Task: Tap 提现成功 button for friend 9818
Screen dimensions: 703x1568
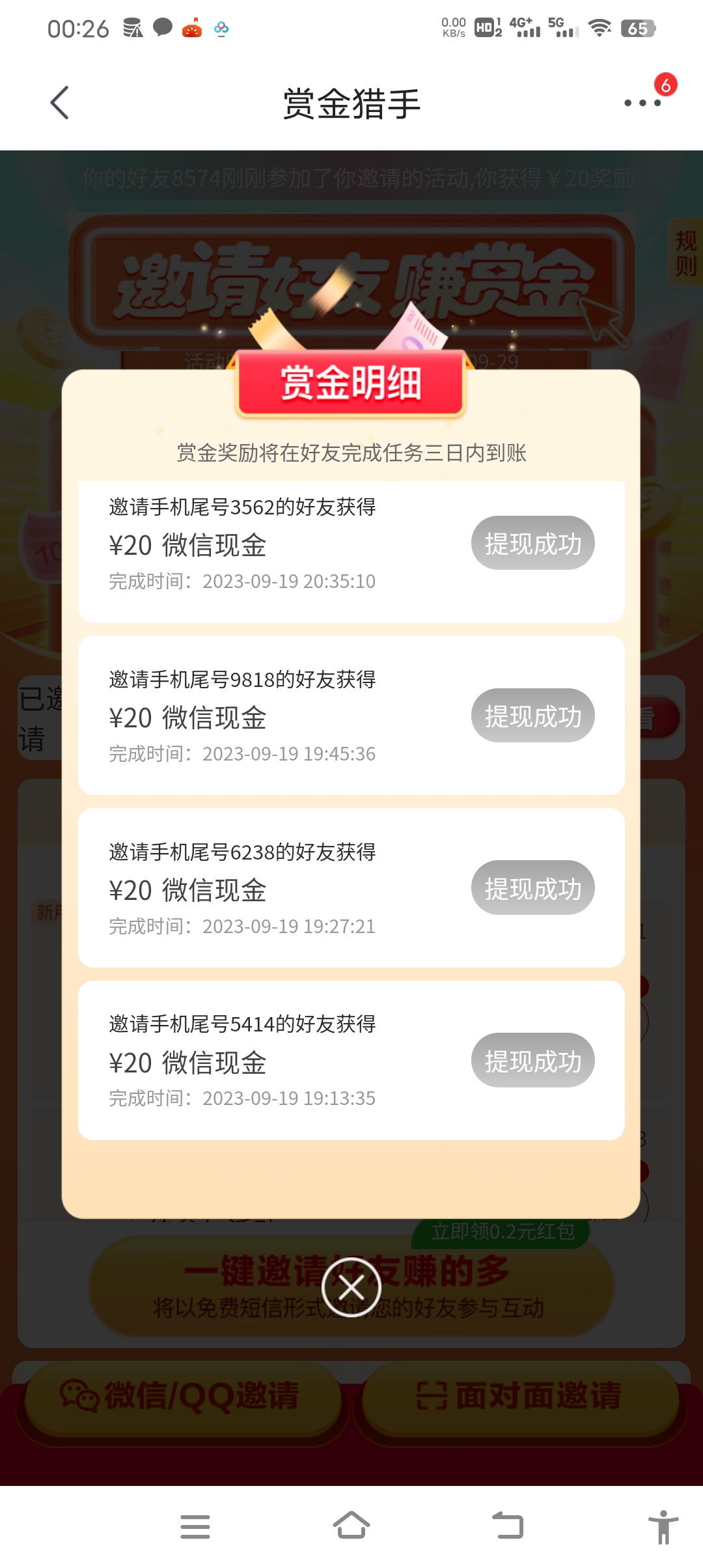Action: click(x=532, y=716)
